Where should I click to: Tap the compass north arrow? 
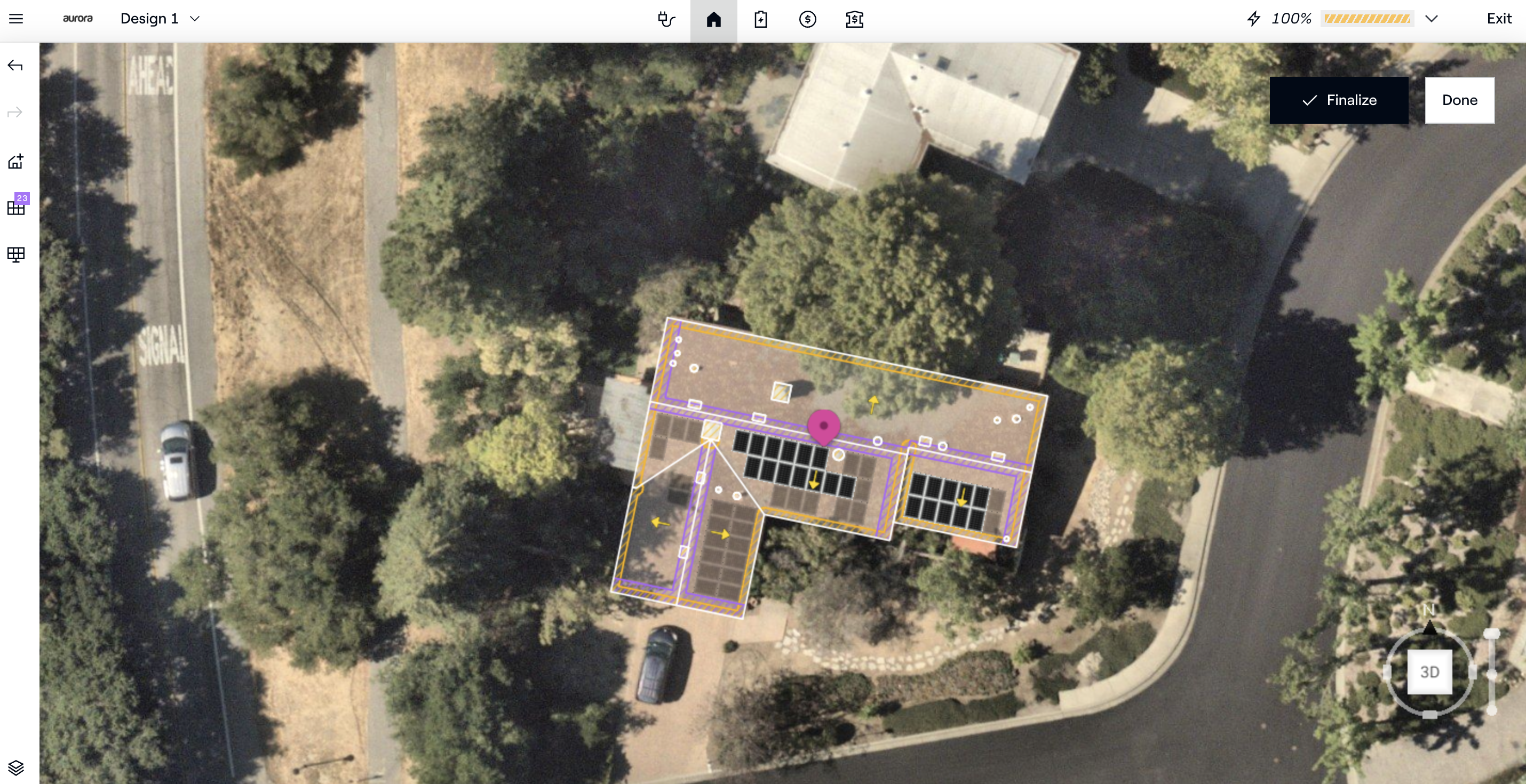point(1429,627)
